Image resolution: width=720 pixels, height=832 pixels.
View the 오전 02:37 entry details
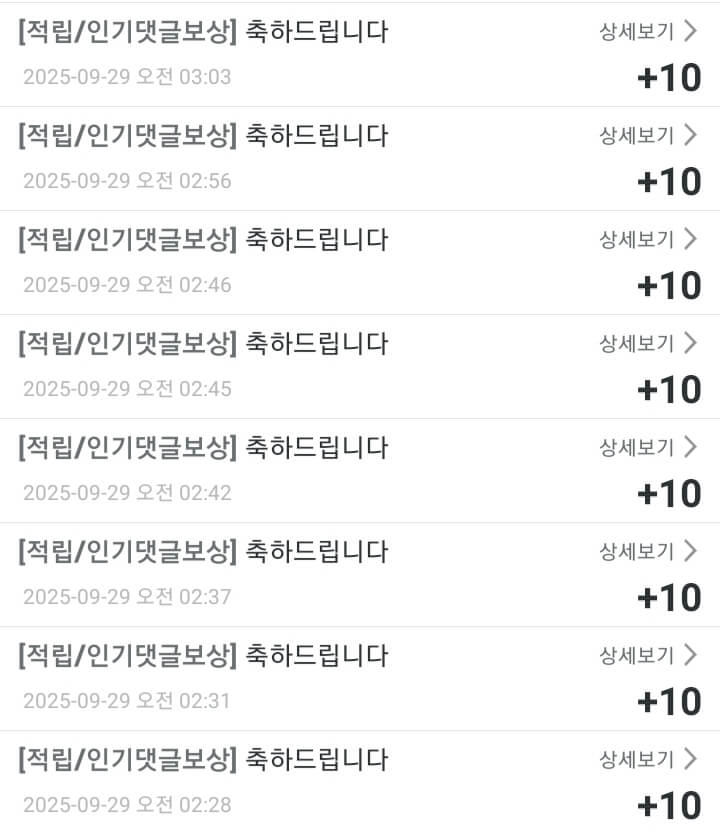[x=647, y=551]
